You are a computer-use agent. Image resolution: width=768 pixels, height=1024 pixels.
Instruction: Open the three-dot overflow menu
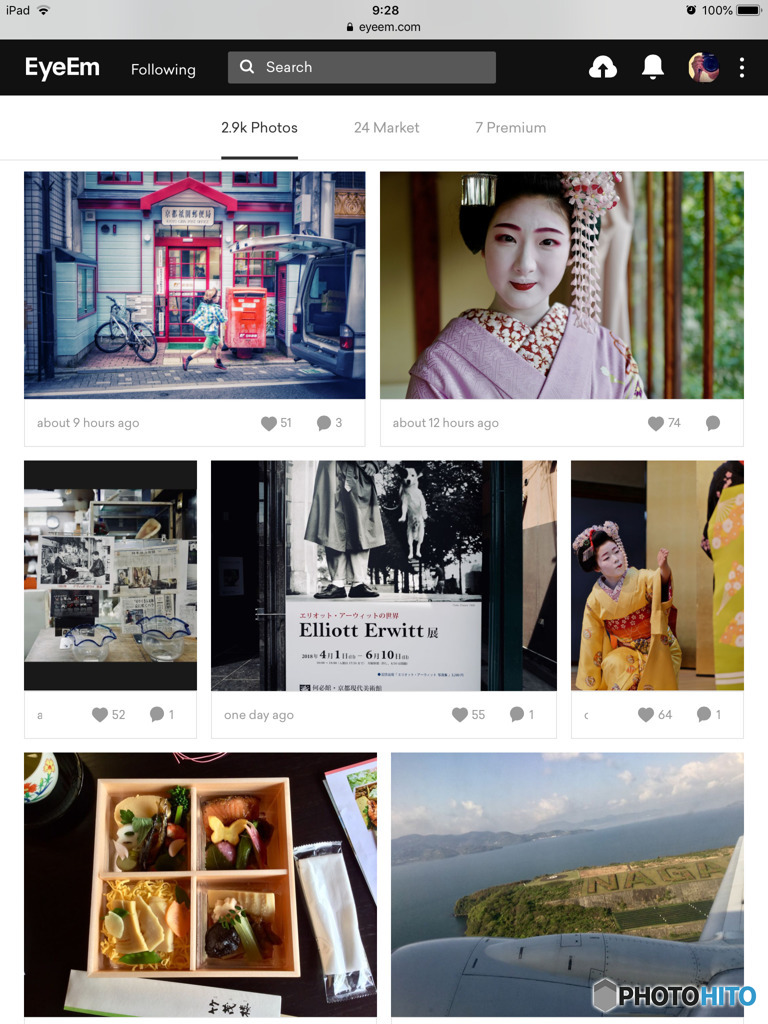[741, 67]
